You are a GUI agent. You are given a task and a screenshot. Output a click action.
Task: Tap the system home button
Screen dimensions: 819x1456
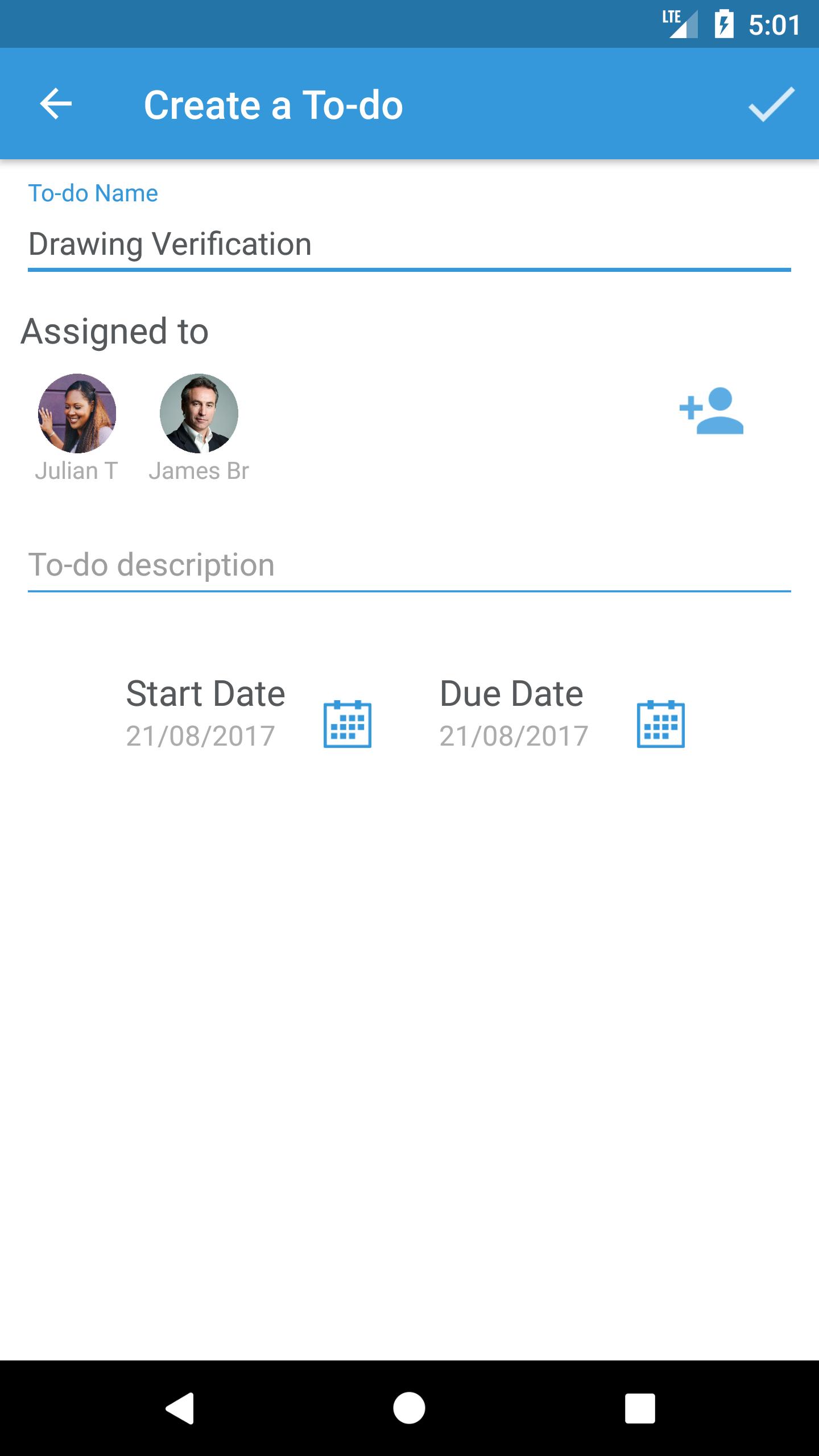click(409, 1408)
